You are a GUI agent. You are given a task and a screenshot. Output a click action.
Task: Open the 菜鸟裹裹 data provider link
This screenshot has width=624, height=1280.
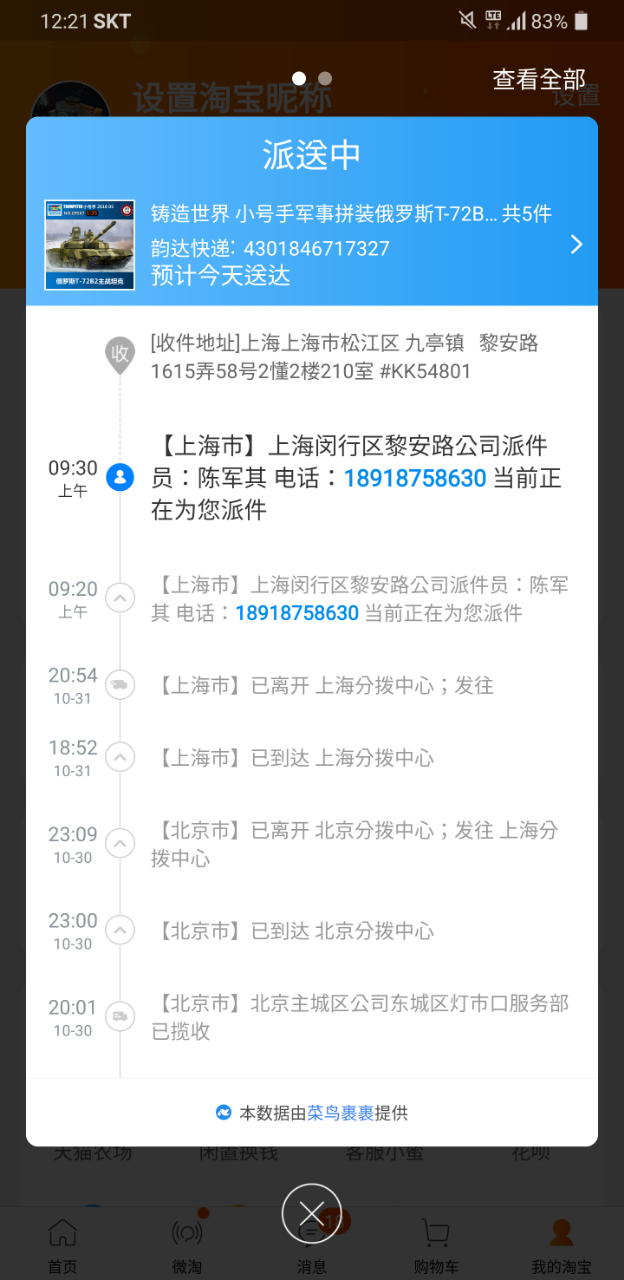[x=341, y=1113]
